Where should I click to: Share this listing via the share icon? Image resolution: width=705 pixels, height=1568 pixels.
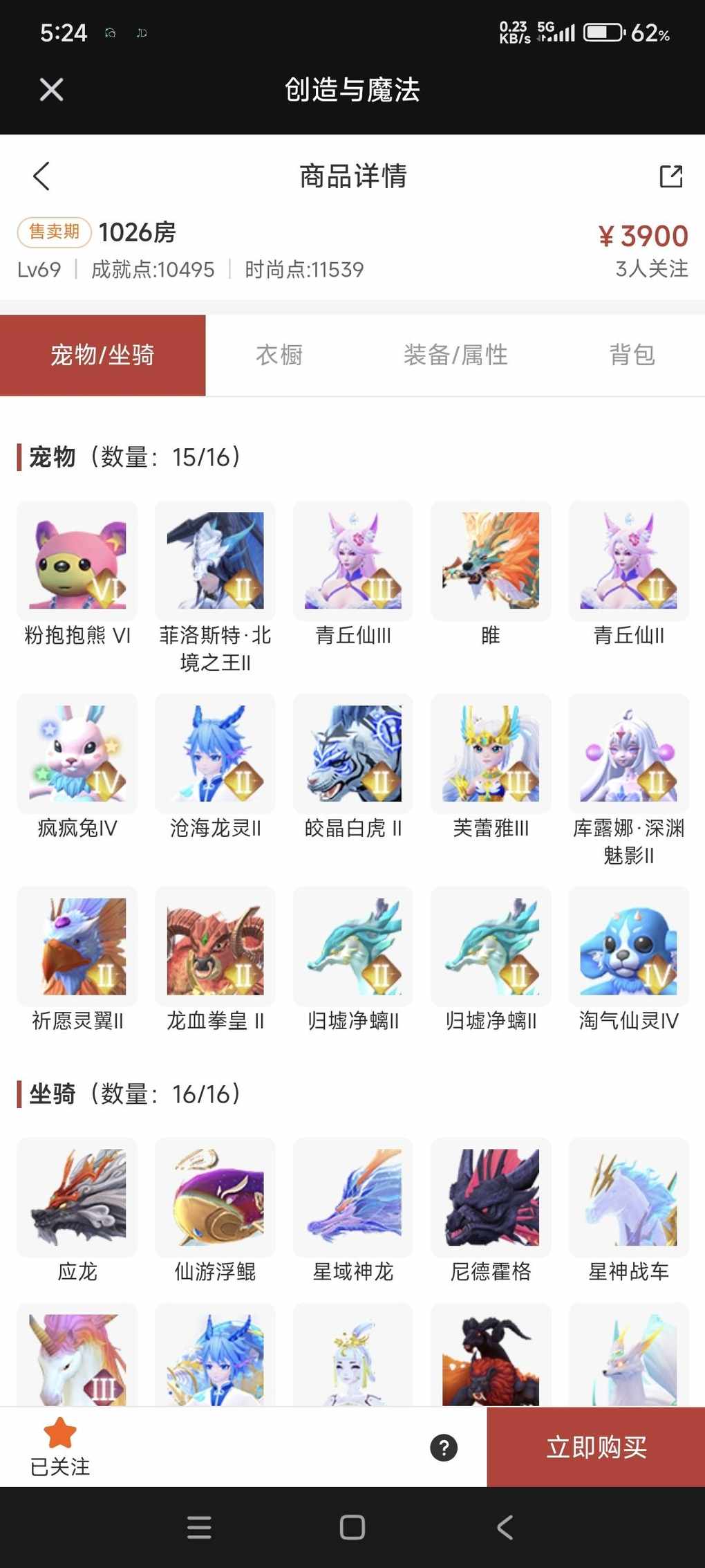[x=670, y=176]
